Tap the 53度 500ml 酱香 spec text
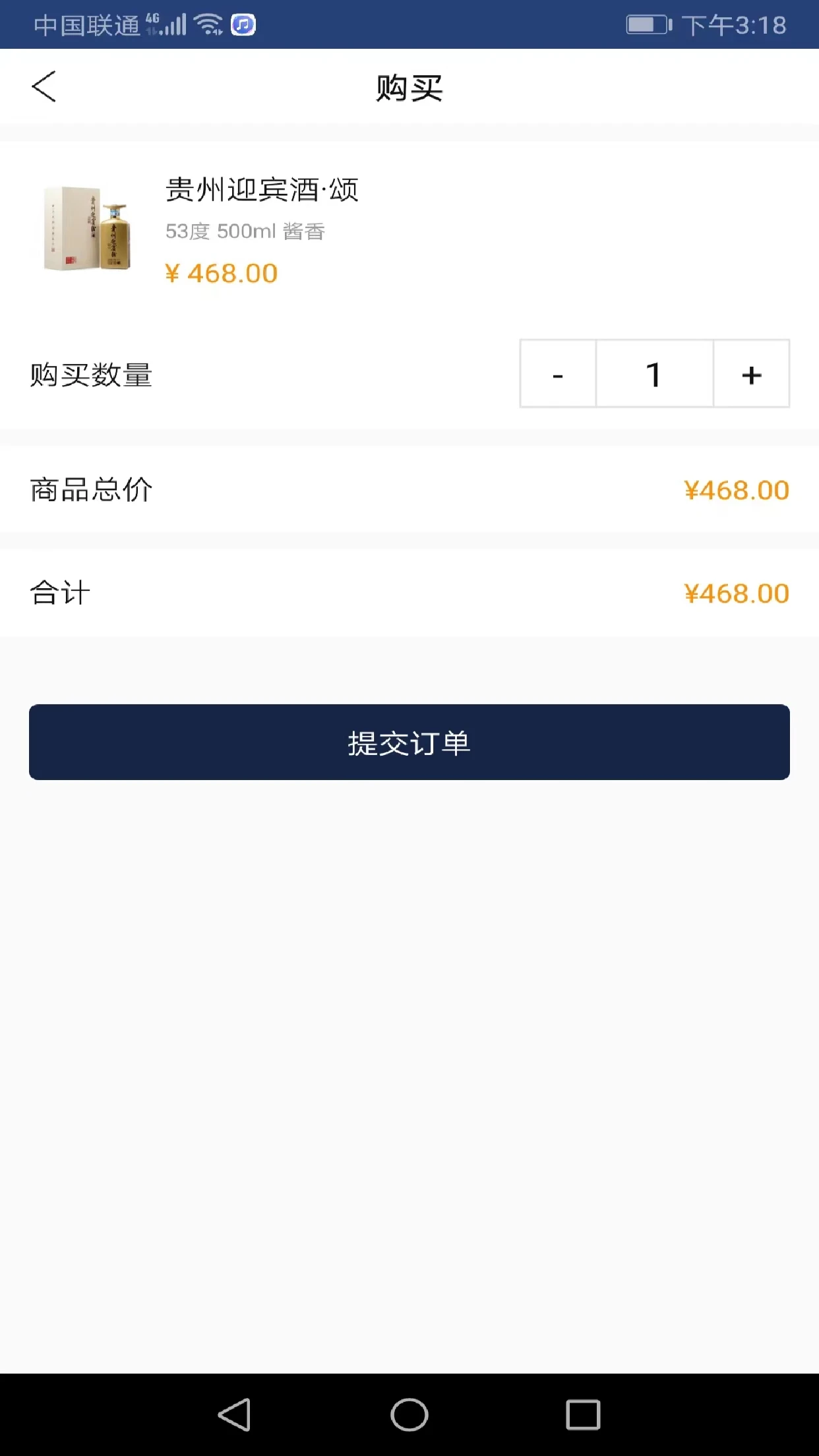This screenshot has height=1456, width=819. point(245,231)
